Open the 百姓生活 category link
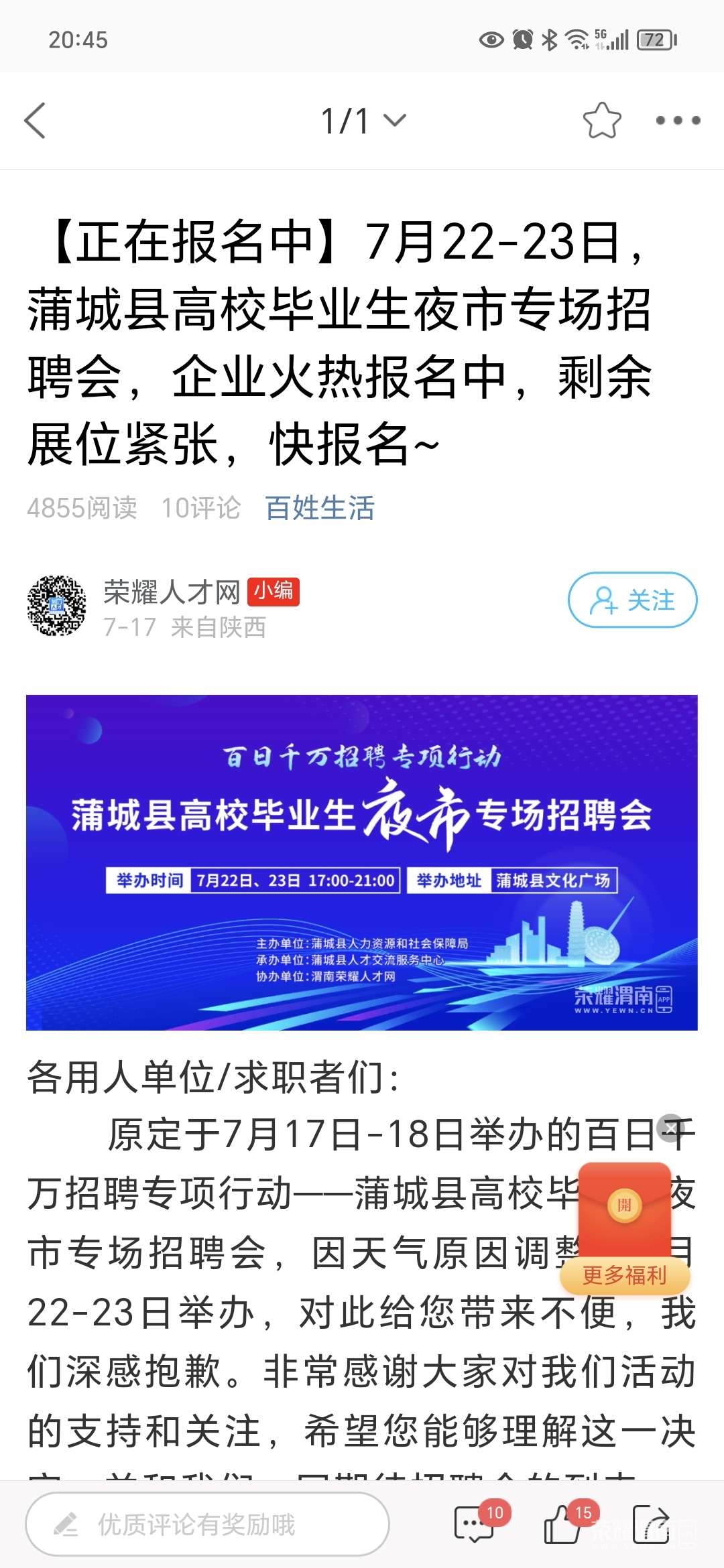 pyautogui.click(x=320, y=508)
